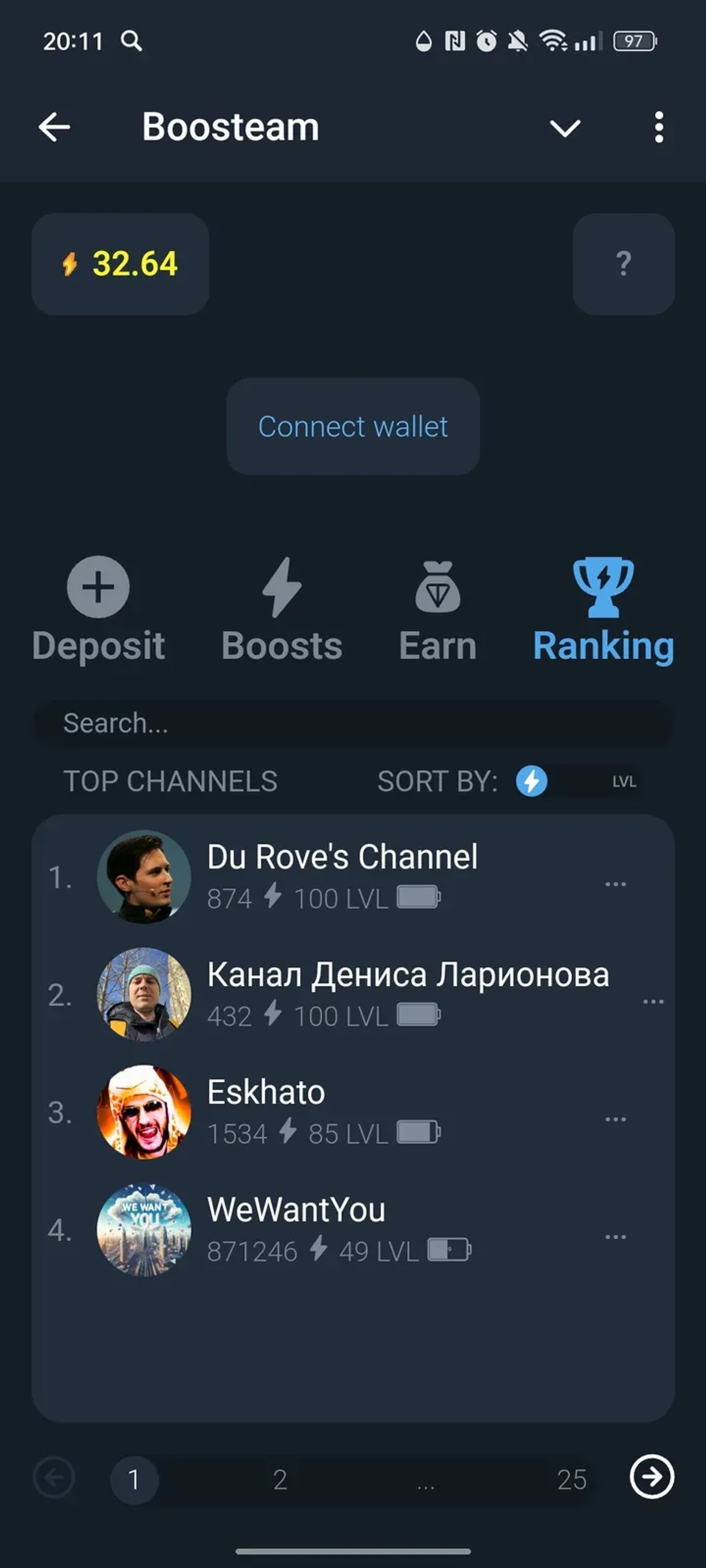Expand the Boosteam title chevron
Image resolution: width=706 pixels, height=1568 pixels.
[x=563, y=128]
